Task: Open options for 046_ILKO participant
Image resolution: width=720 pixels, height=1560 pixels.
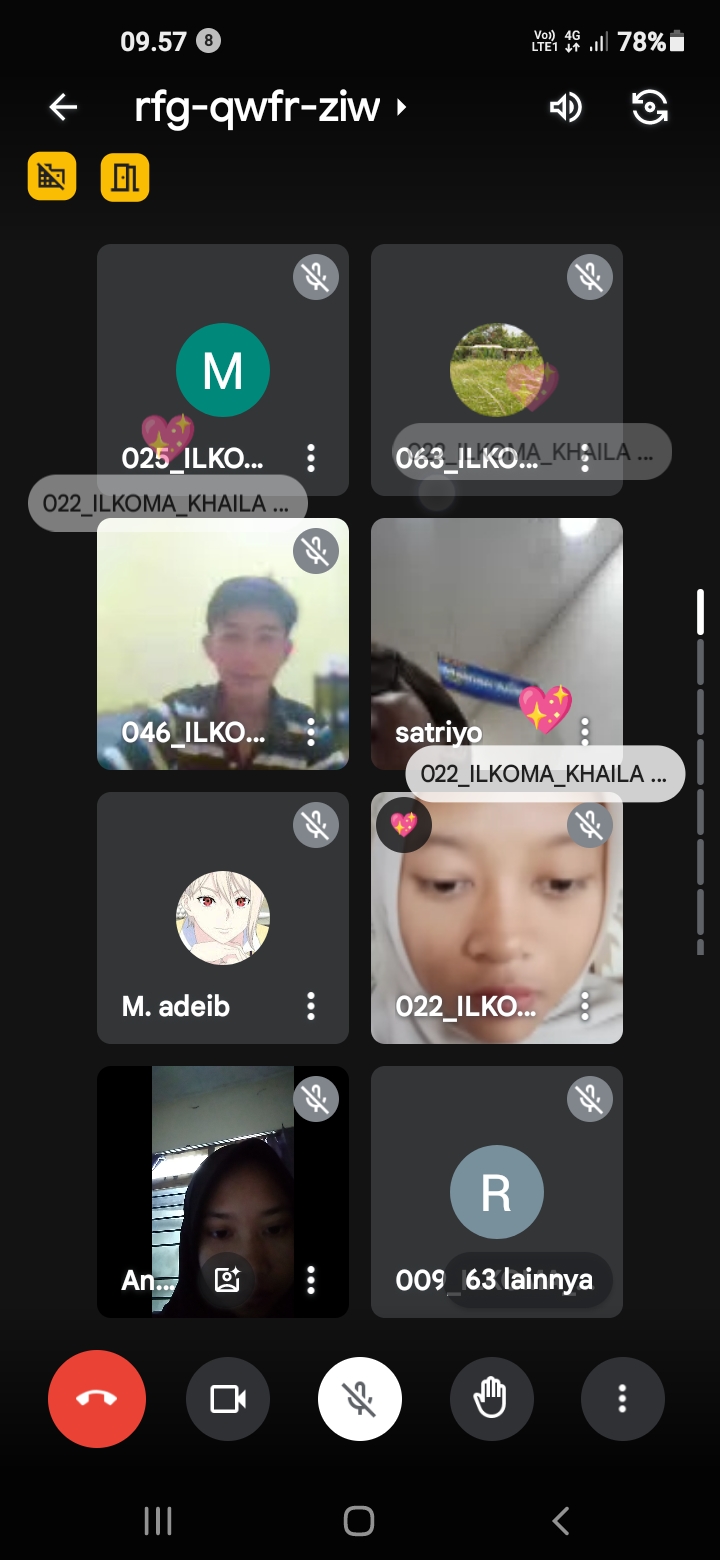Action: coord(311,732)
